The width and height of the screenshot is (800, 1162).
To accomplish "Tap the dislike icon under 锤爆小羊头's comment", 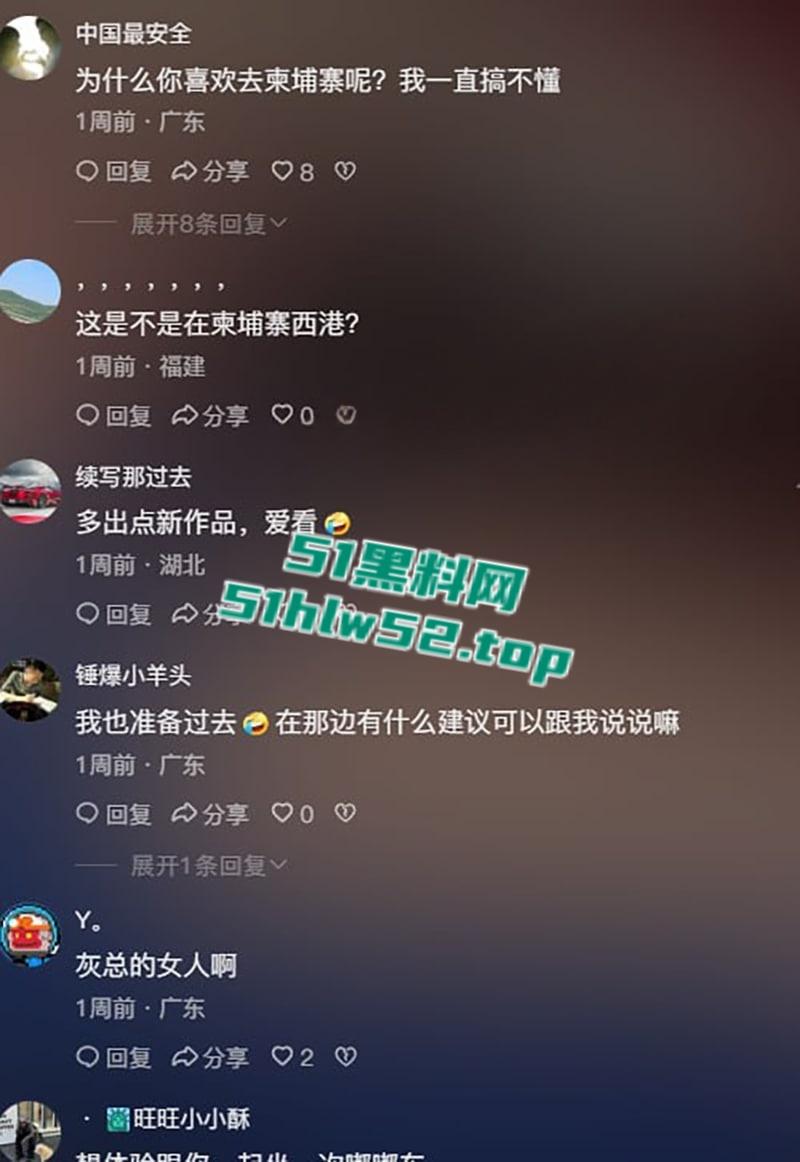I will 344,814.
